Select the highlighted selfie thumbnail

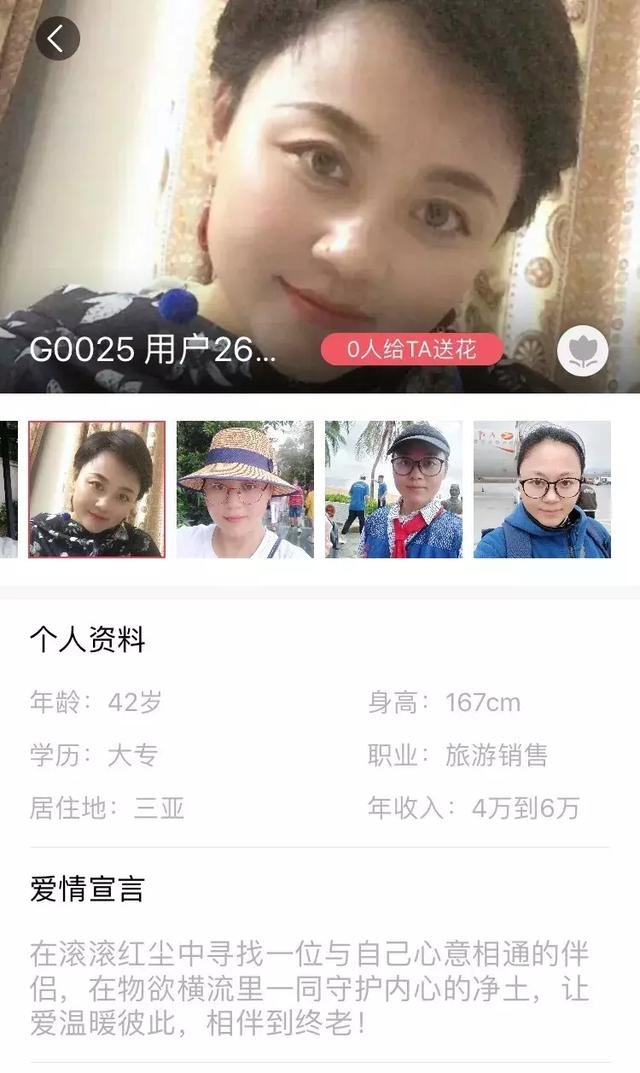click(x=97, y=489)
